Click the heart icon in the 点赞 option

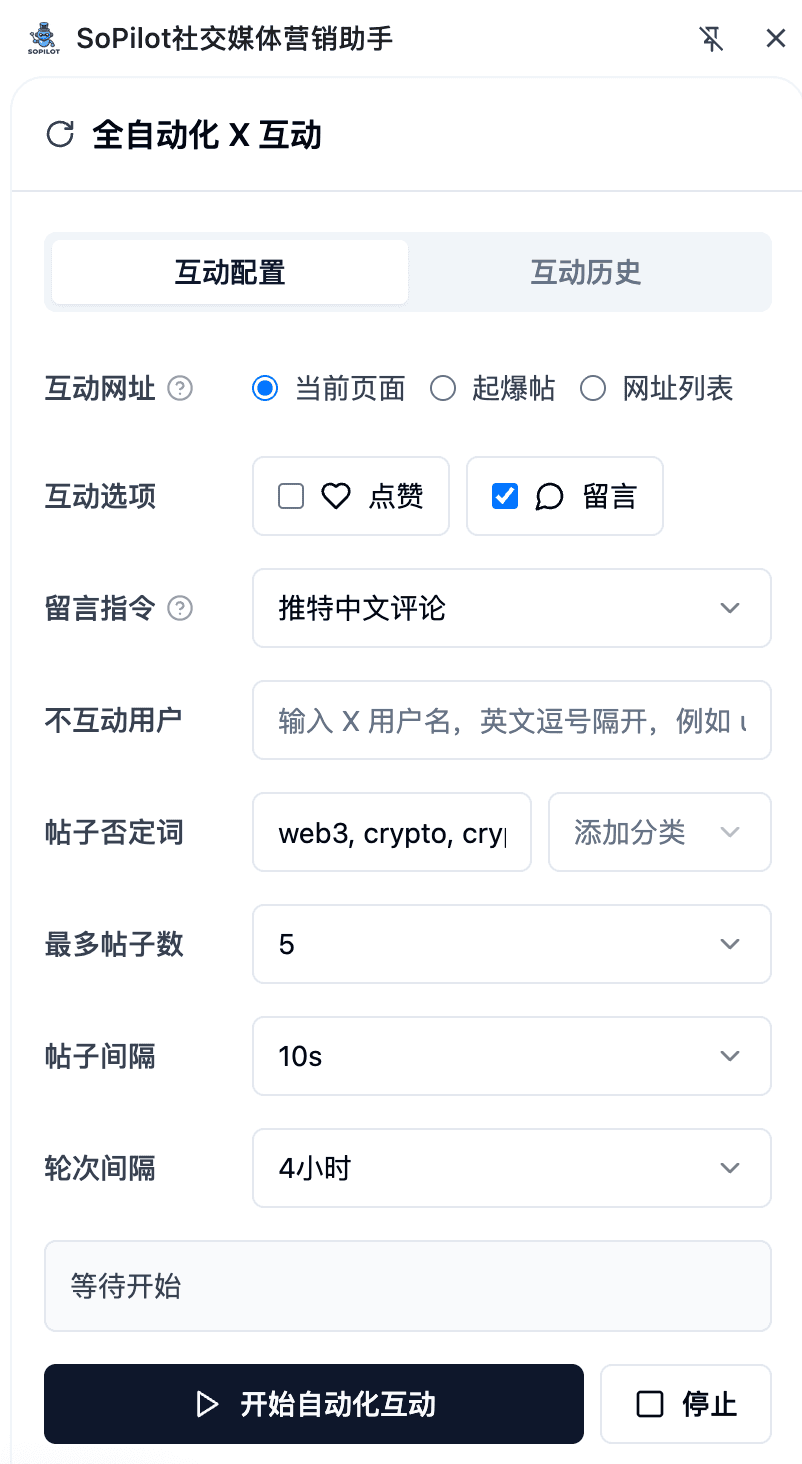click(x=336, y=495)
